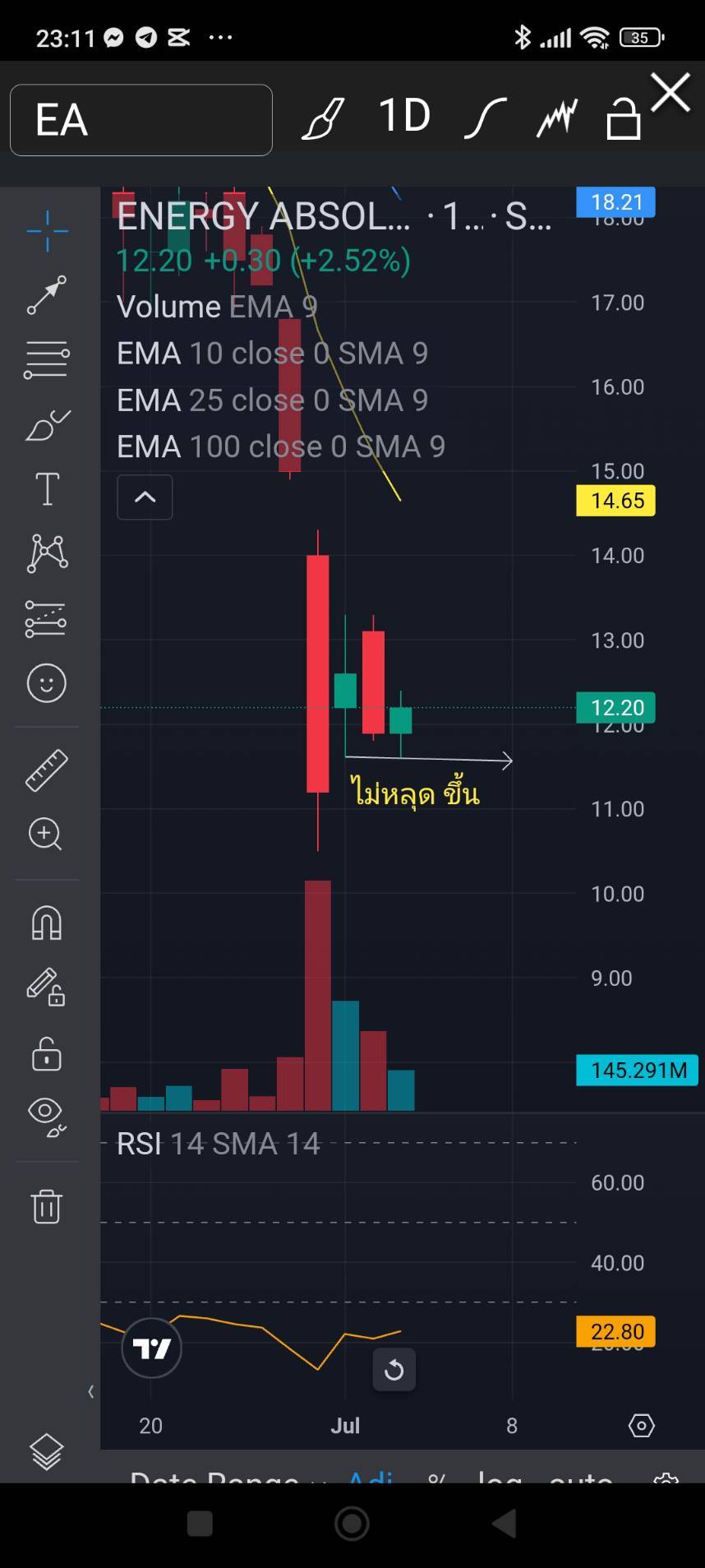
Task: Tap the EA symbol search field
Action: 141,120
